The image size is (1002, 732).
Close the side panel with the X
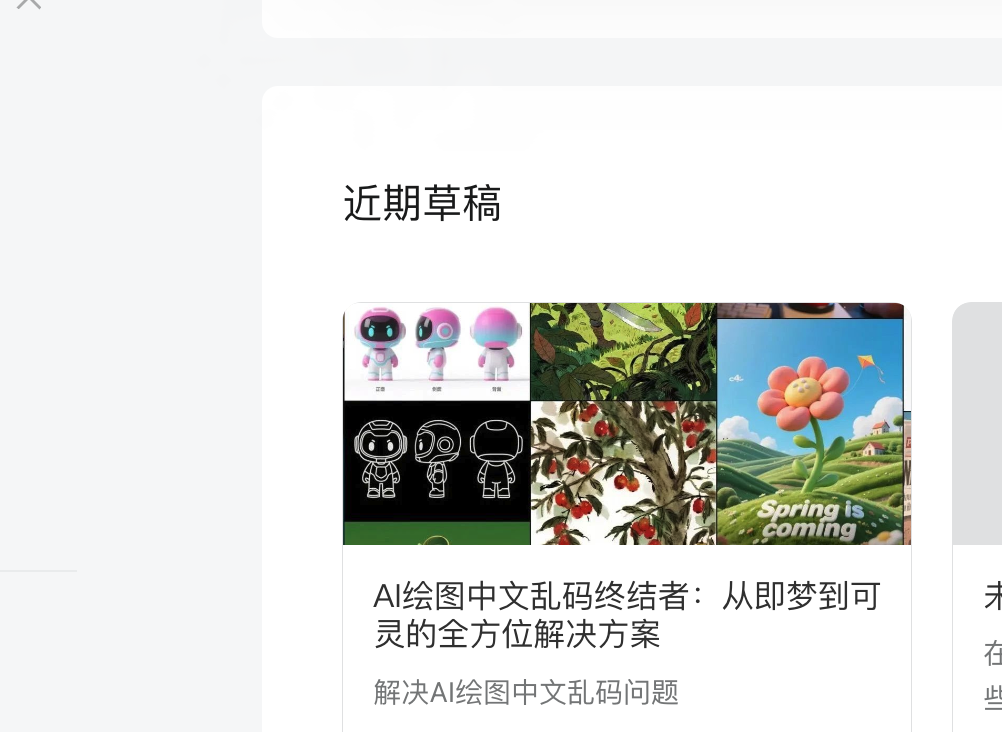click(x=29, y=3)
